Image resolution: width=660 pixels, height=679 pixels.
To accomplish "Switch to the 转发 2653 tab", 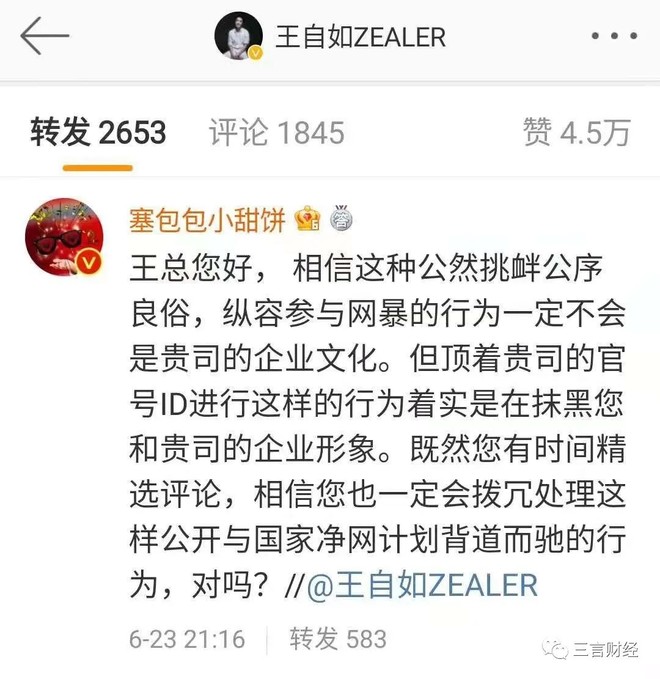I will (98, 132).
